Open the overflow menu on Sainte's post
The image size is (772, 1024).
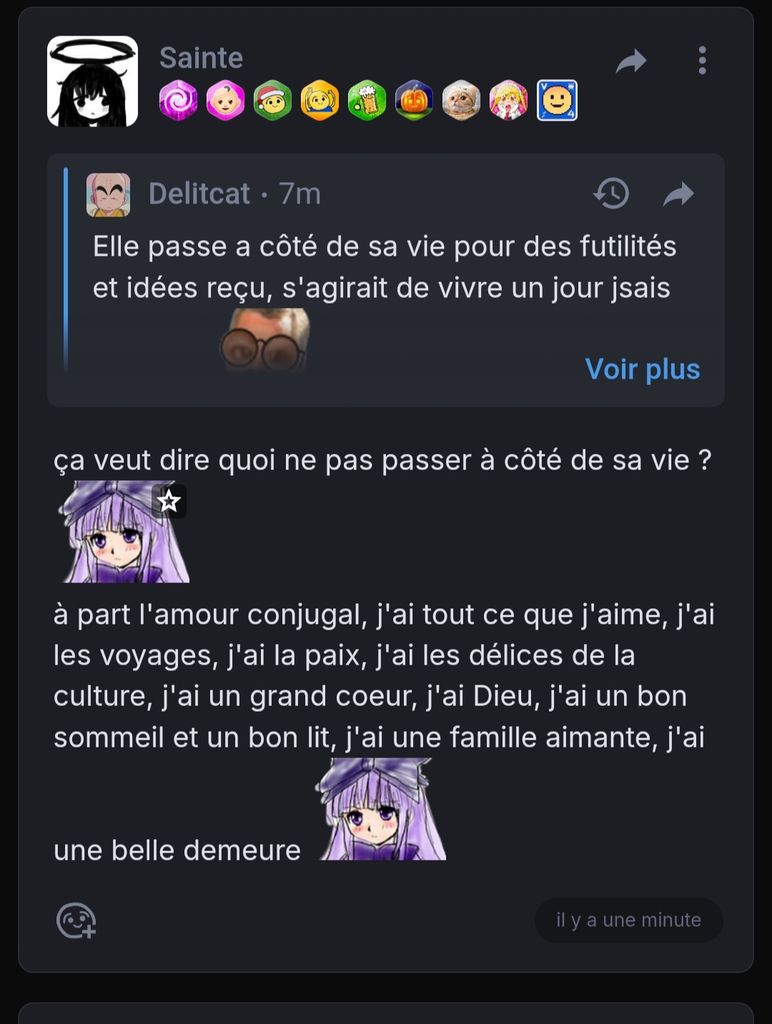pos(702,61)
